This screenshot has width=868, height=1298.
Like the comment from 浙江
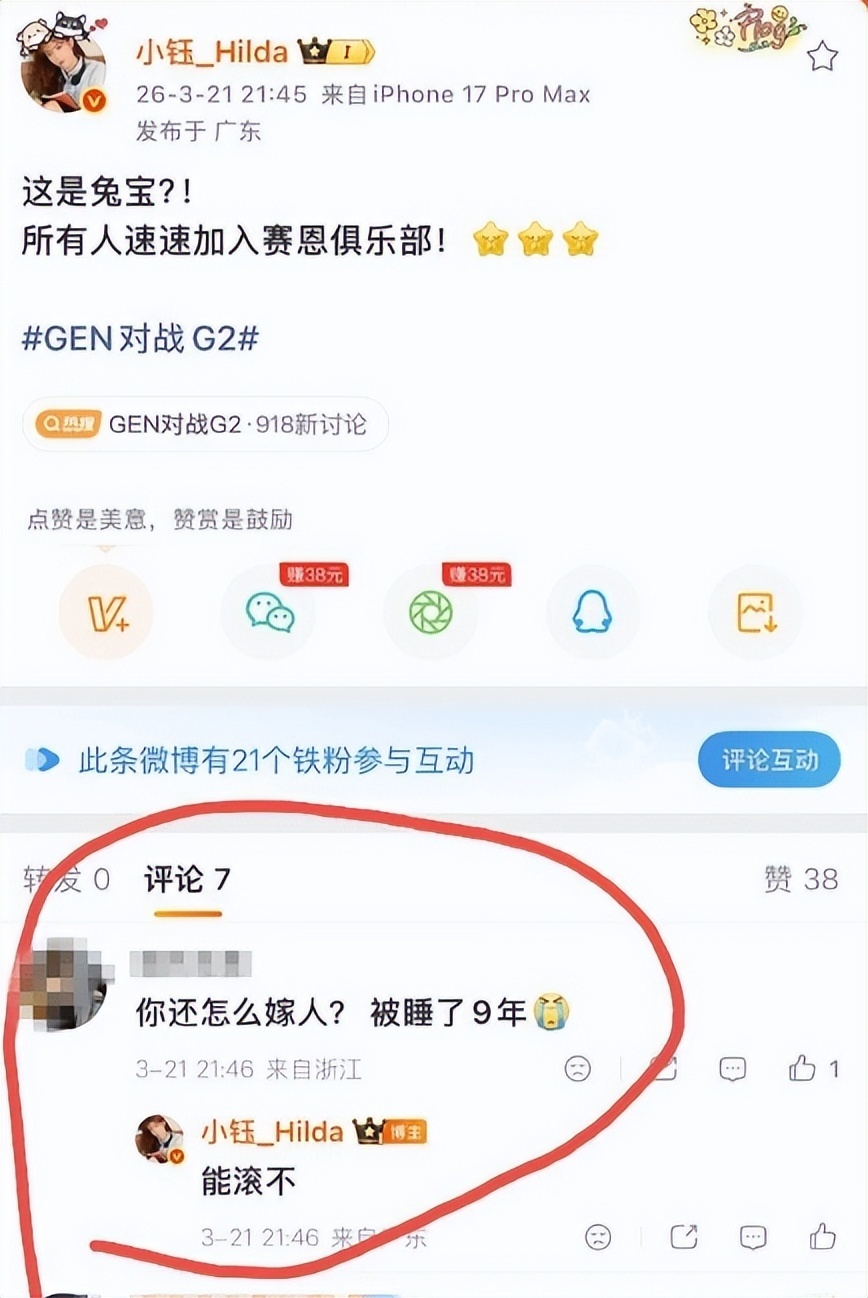coord(804,1069)
